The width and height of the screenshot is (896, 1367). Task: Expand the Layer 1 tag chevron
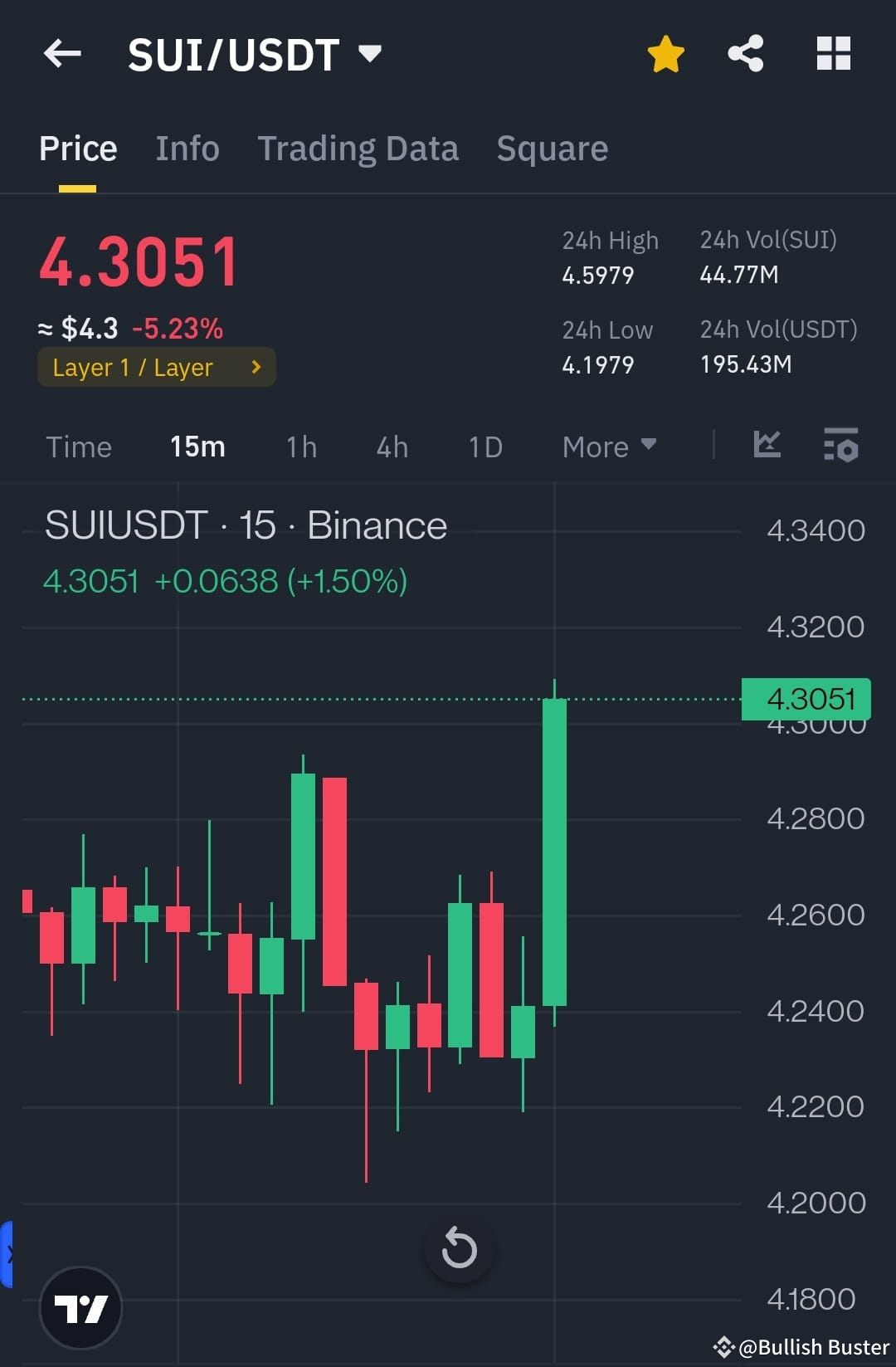tap(256, 366)
